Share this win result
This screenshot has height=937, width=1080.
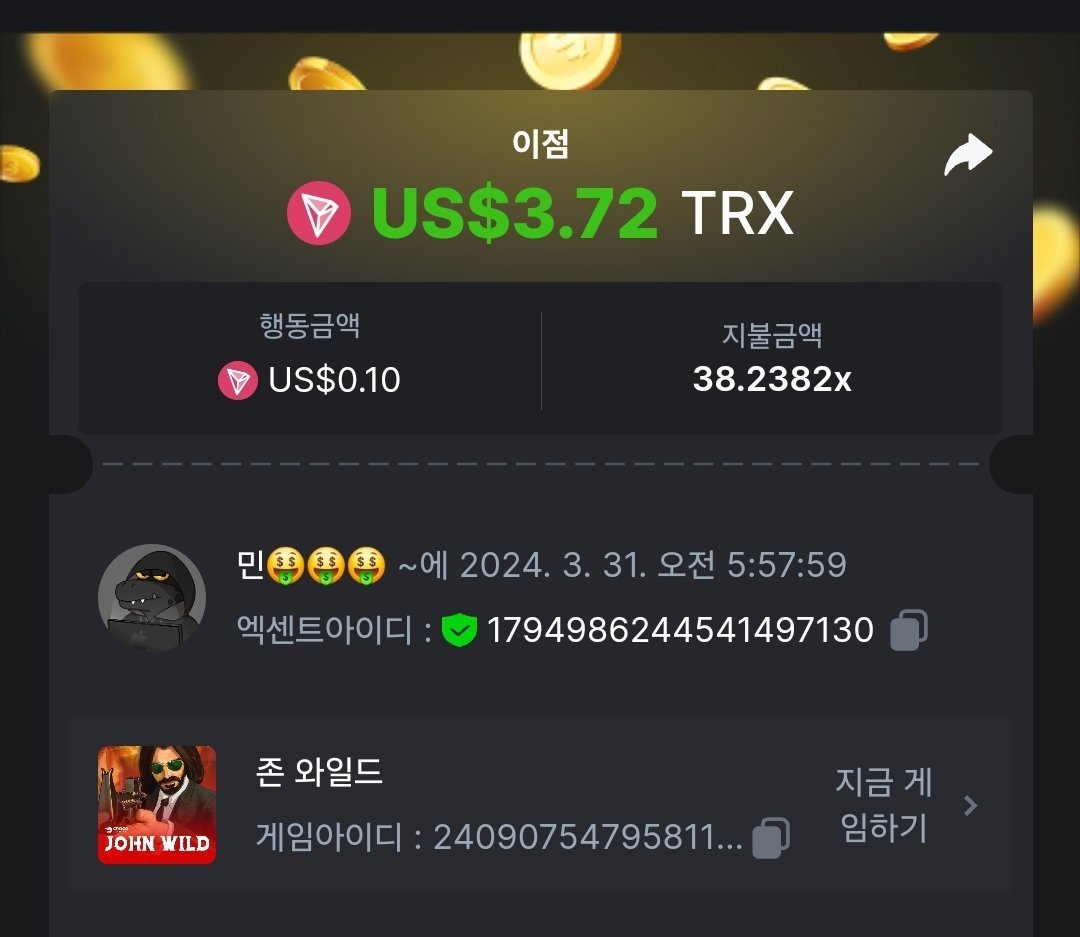click(x=968, y=156)
